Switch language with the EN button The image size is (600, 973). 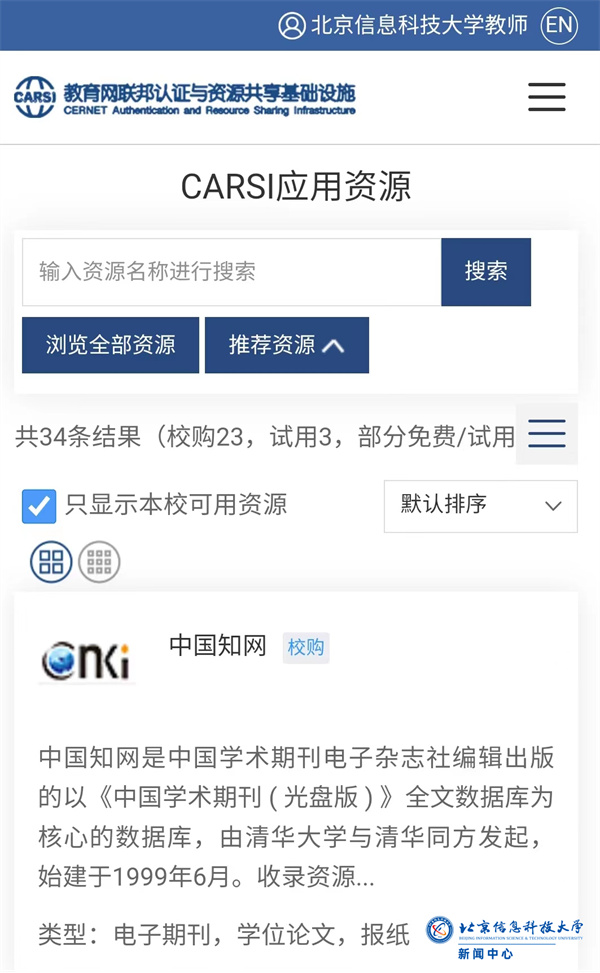point(559,25)
